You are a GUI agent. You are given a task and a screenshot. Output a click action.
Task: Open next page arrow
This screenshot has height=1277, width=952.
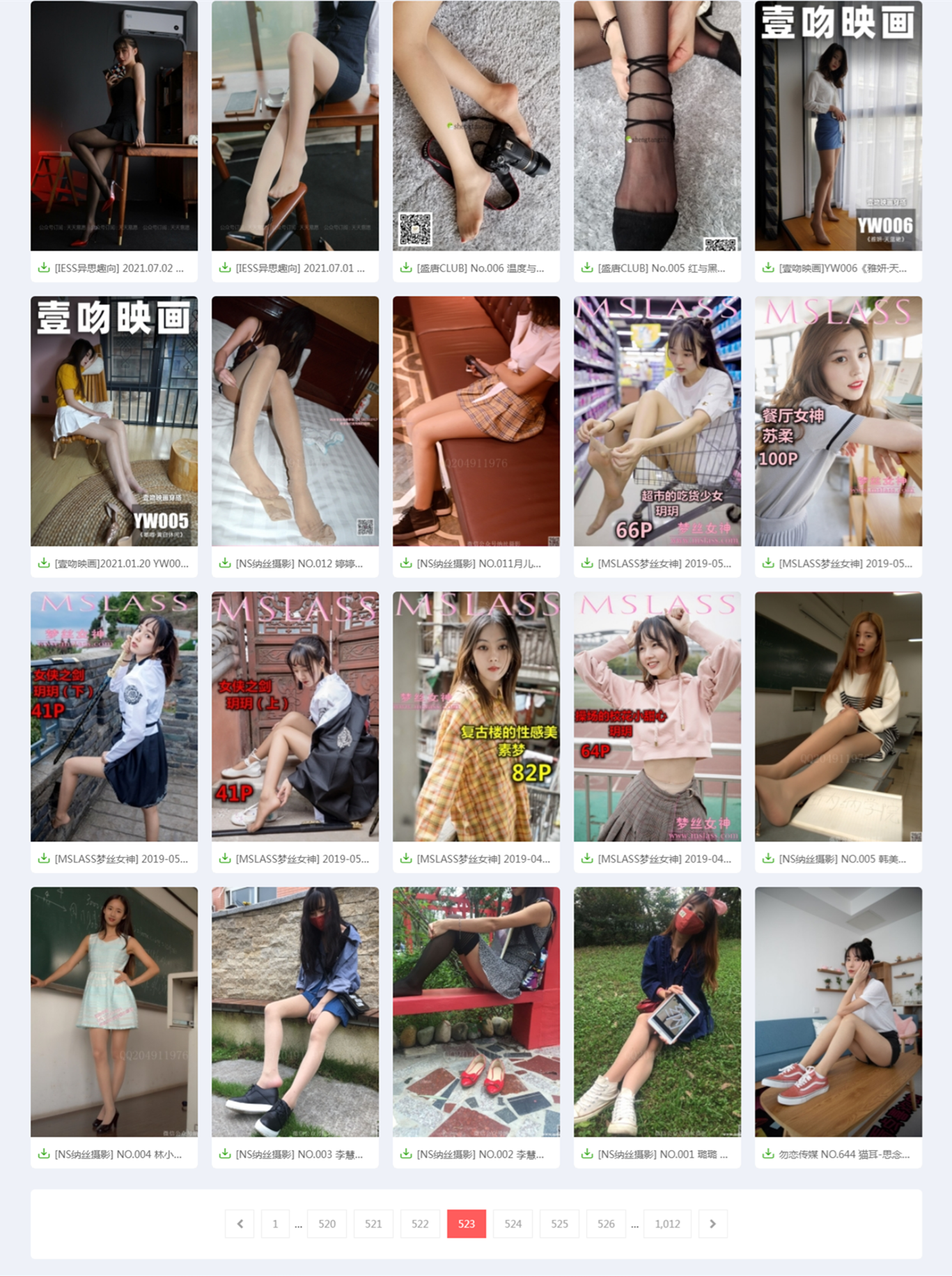tap(712, 1224)
